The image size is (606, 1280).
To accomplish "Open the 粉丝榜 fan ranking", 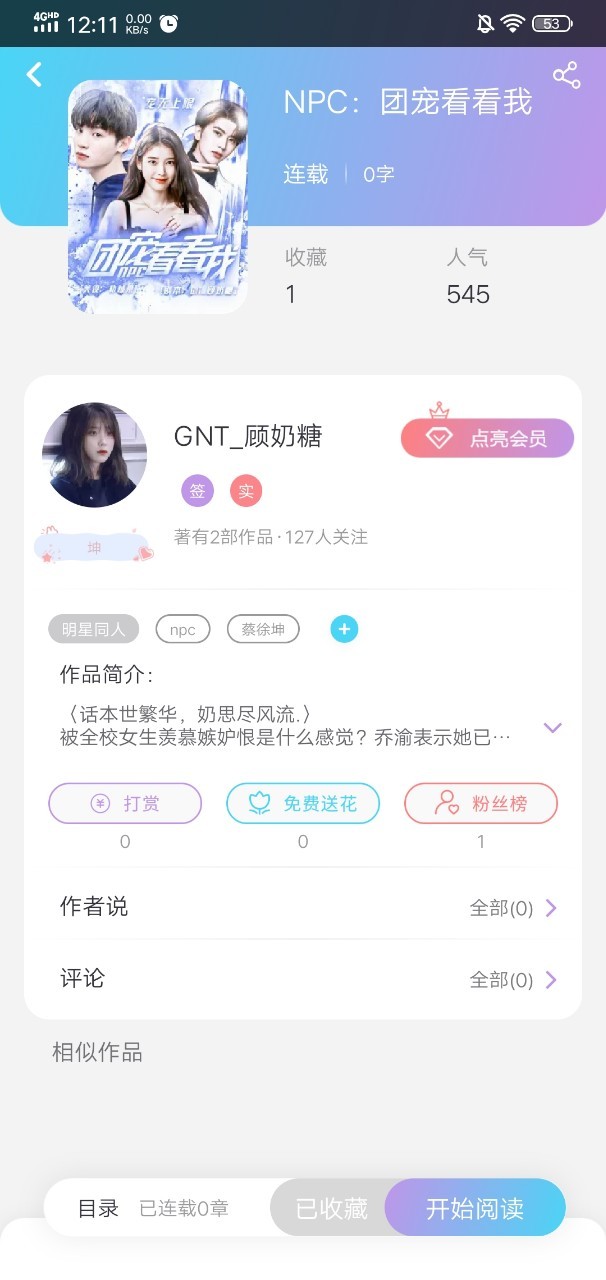I will point(481,803).
